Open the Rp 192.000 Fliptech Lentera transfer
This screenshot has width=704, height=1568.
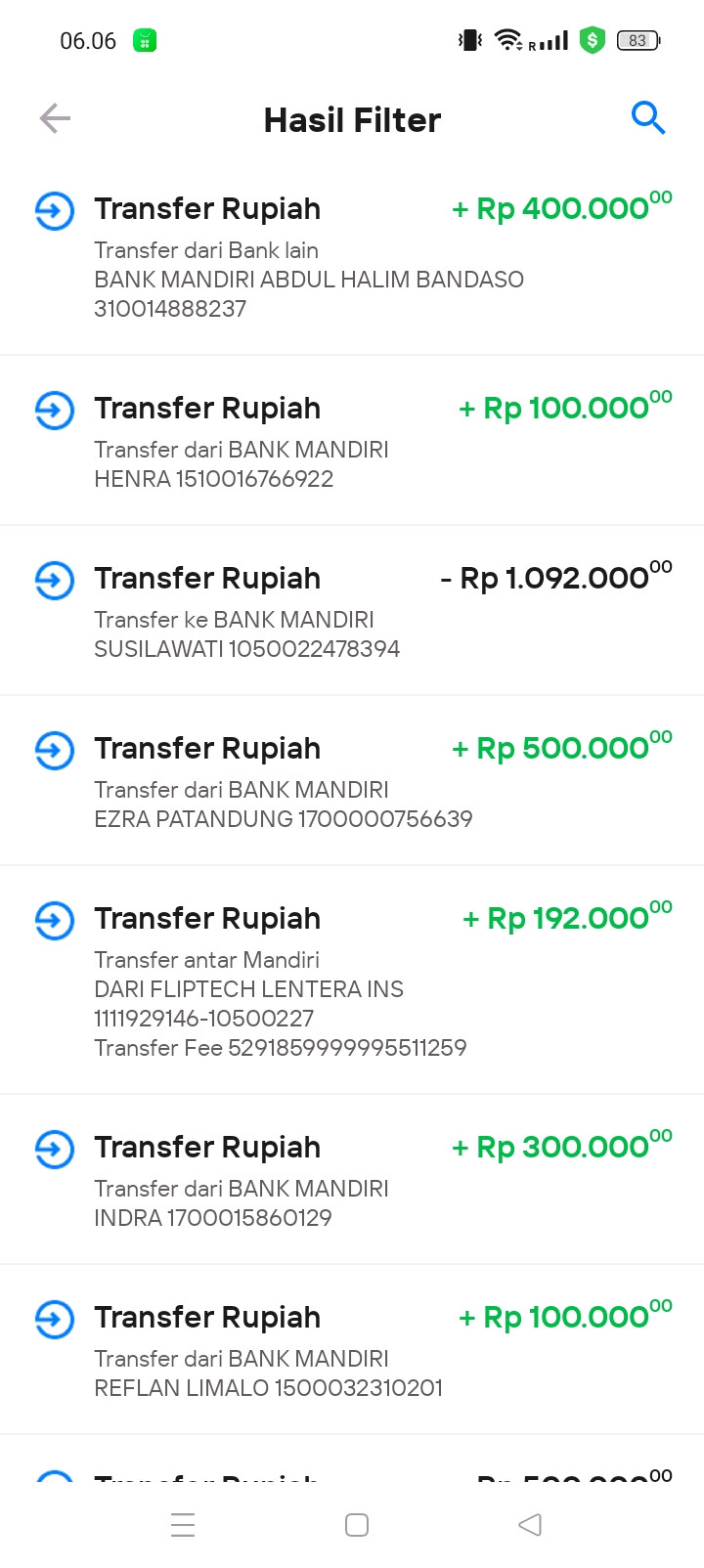point(352,980)
